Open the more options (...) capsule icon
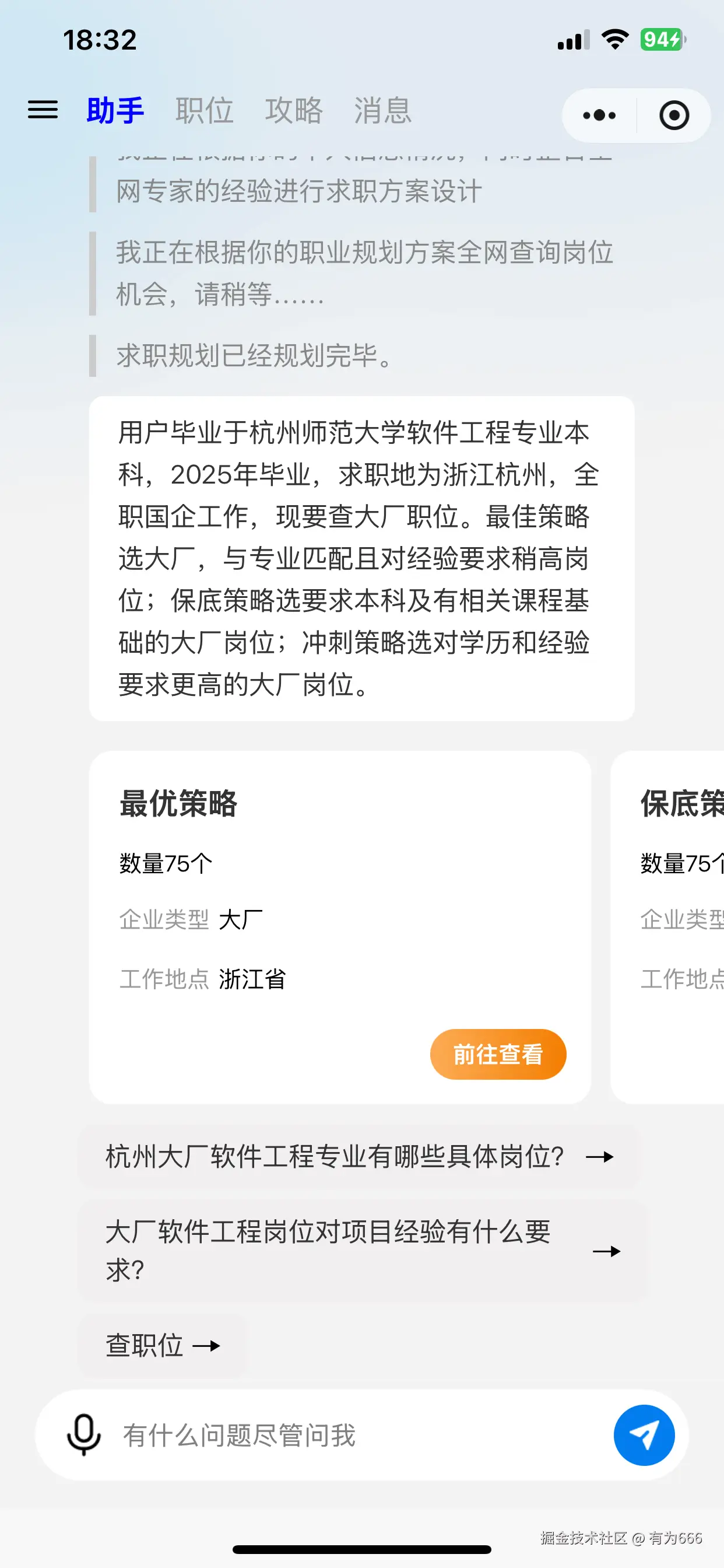The height and width of the screenshot is (1568, 724). pos(598,115)
